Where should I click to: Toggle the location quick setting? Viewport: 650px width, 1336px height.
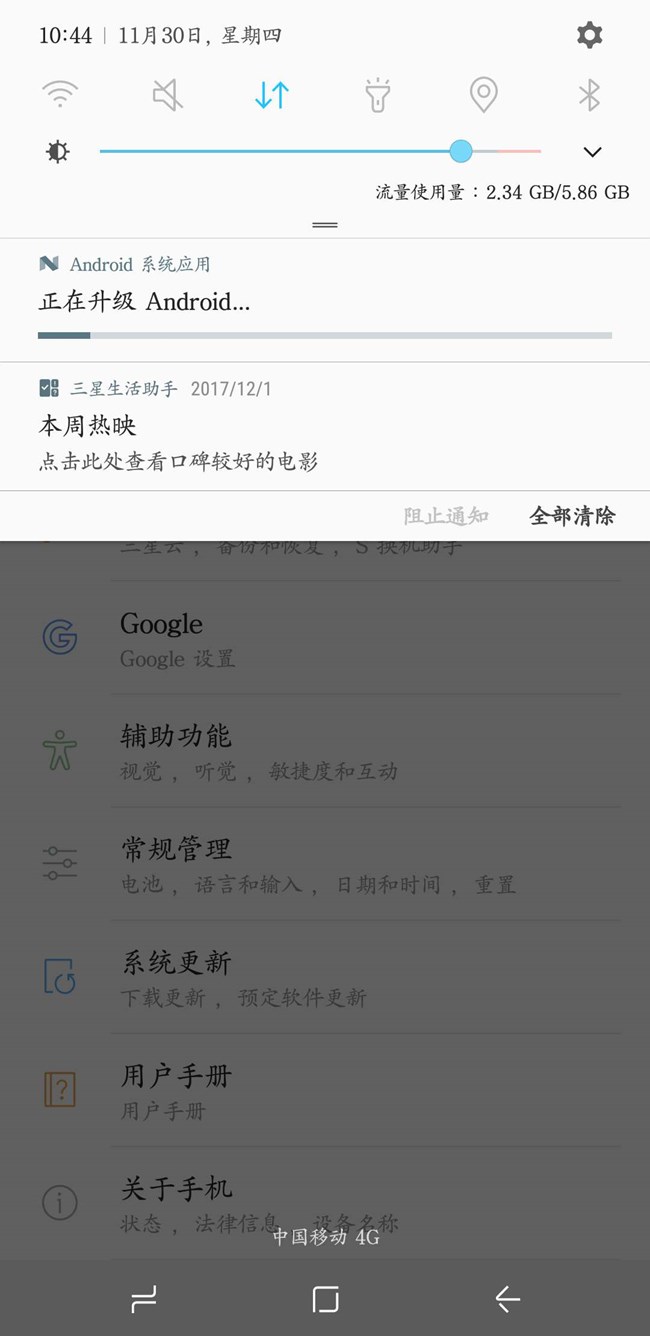[x=483, y=95]
